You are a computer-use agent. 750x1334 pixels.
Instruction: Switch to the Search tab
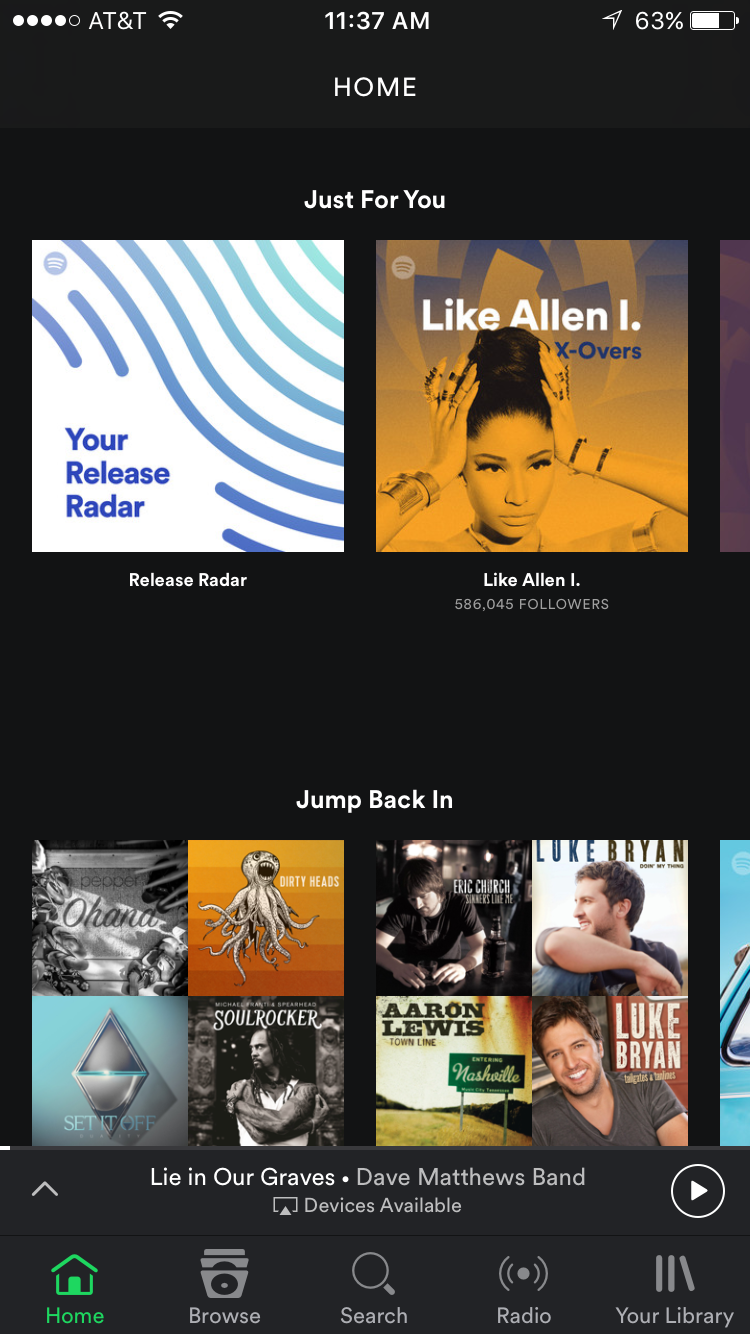(x=374, y=1288)
